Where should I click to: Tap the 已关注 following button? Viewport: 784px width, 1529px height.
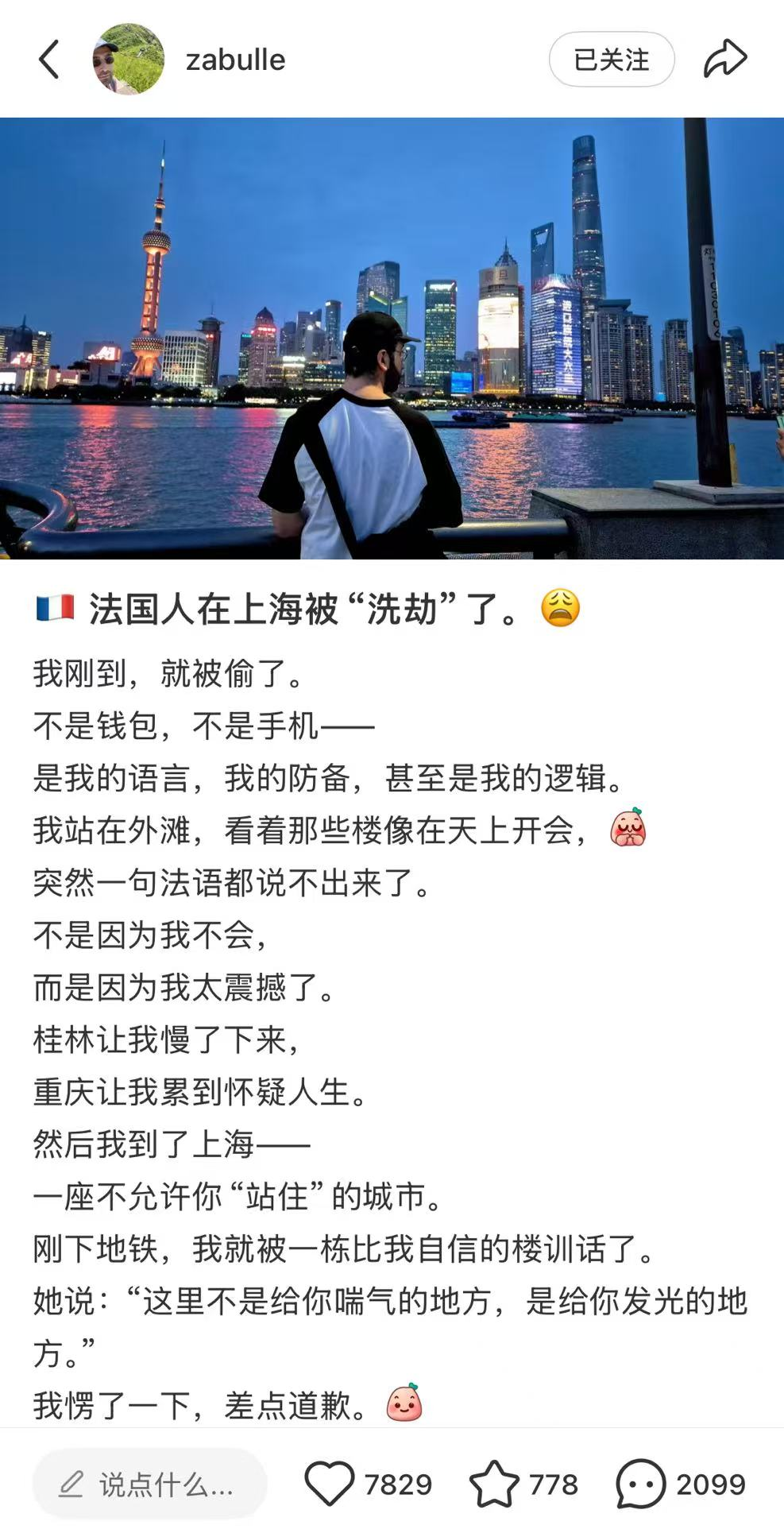click(x=611, y=60)
